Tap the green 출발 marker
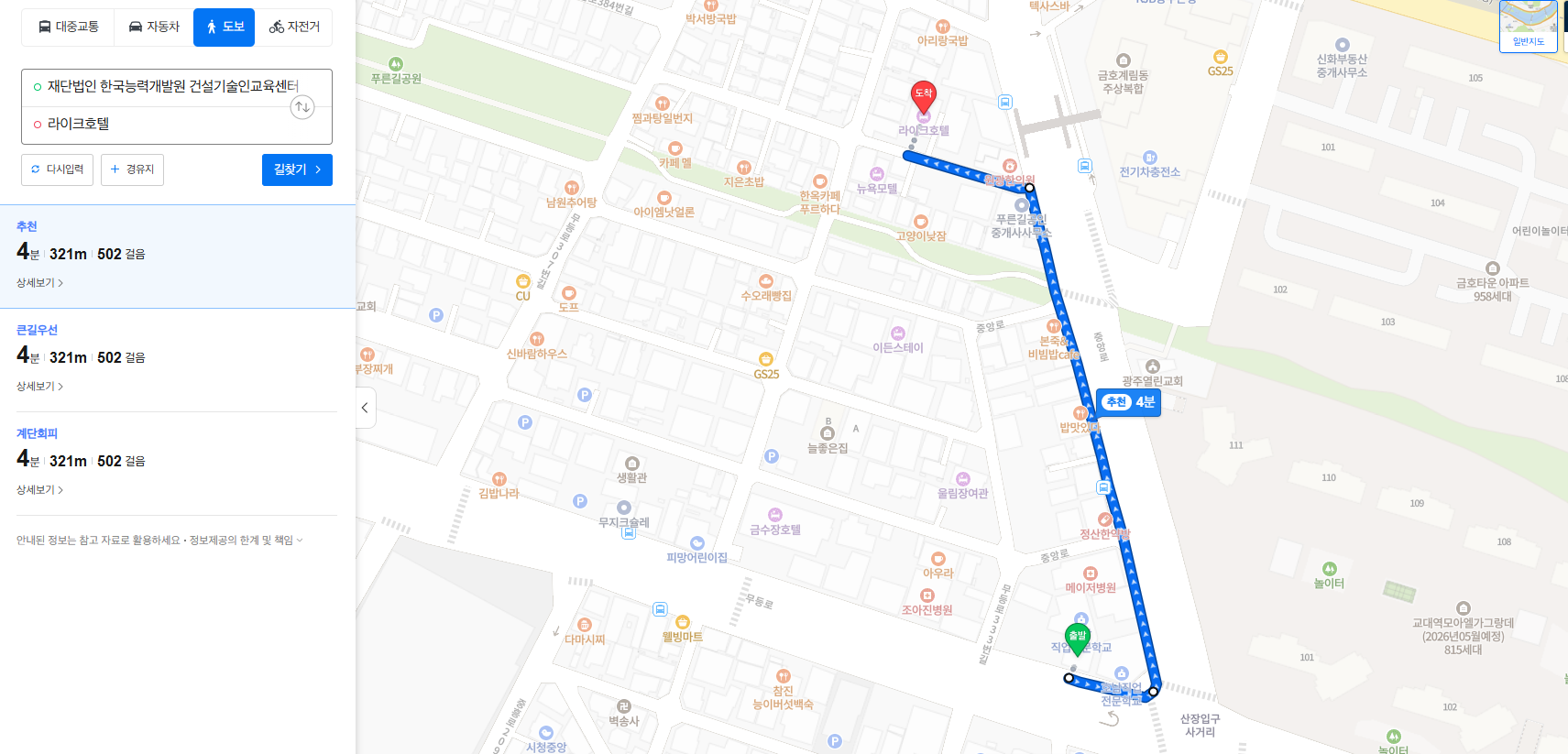 tap(1077, 638)
